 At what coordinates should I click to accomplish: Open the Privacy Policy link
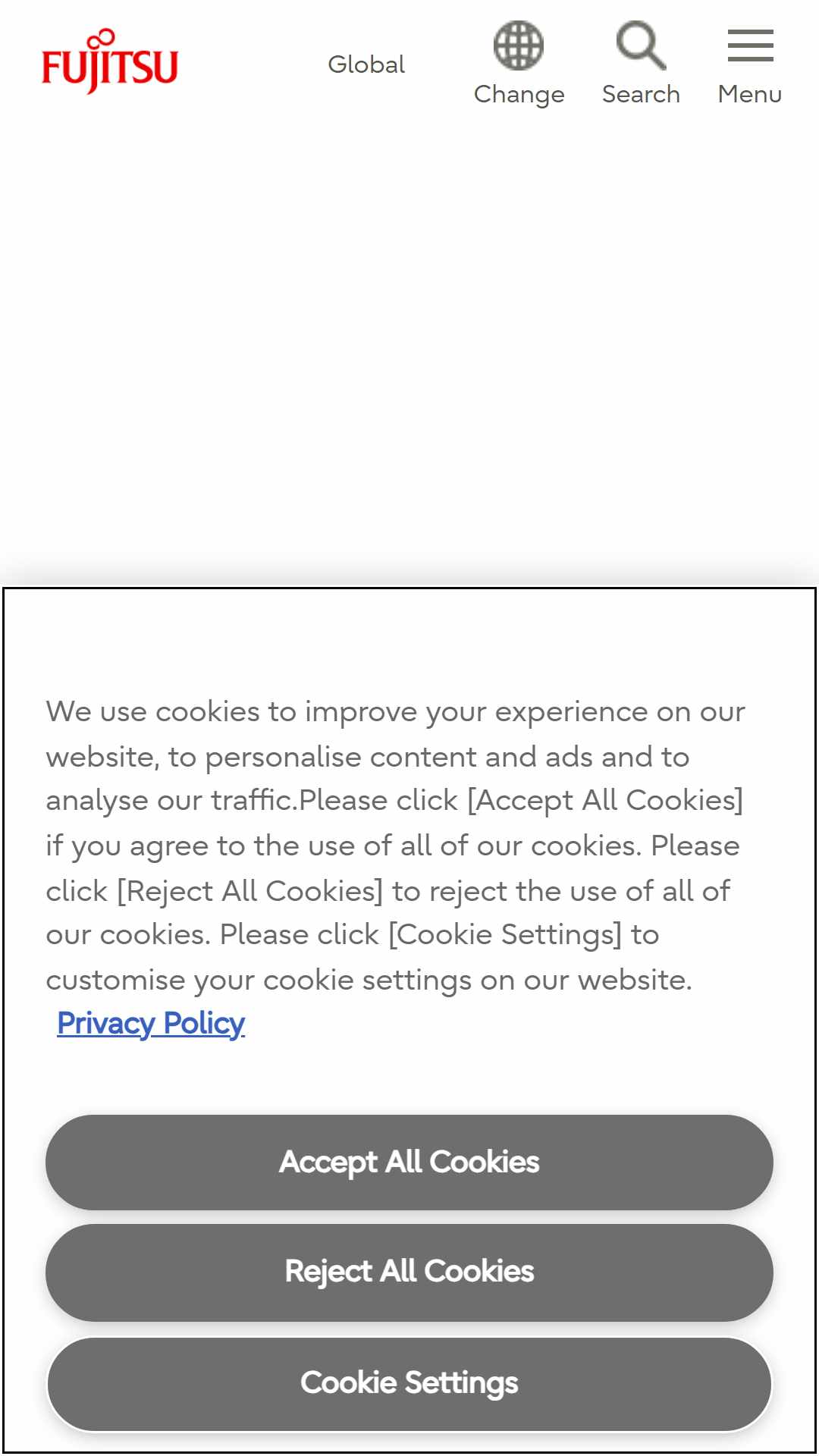pos(151,1023)
